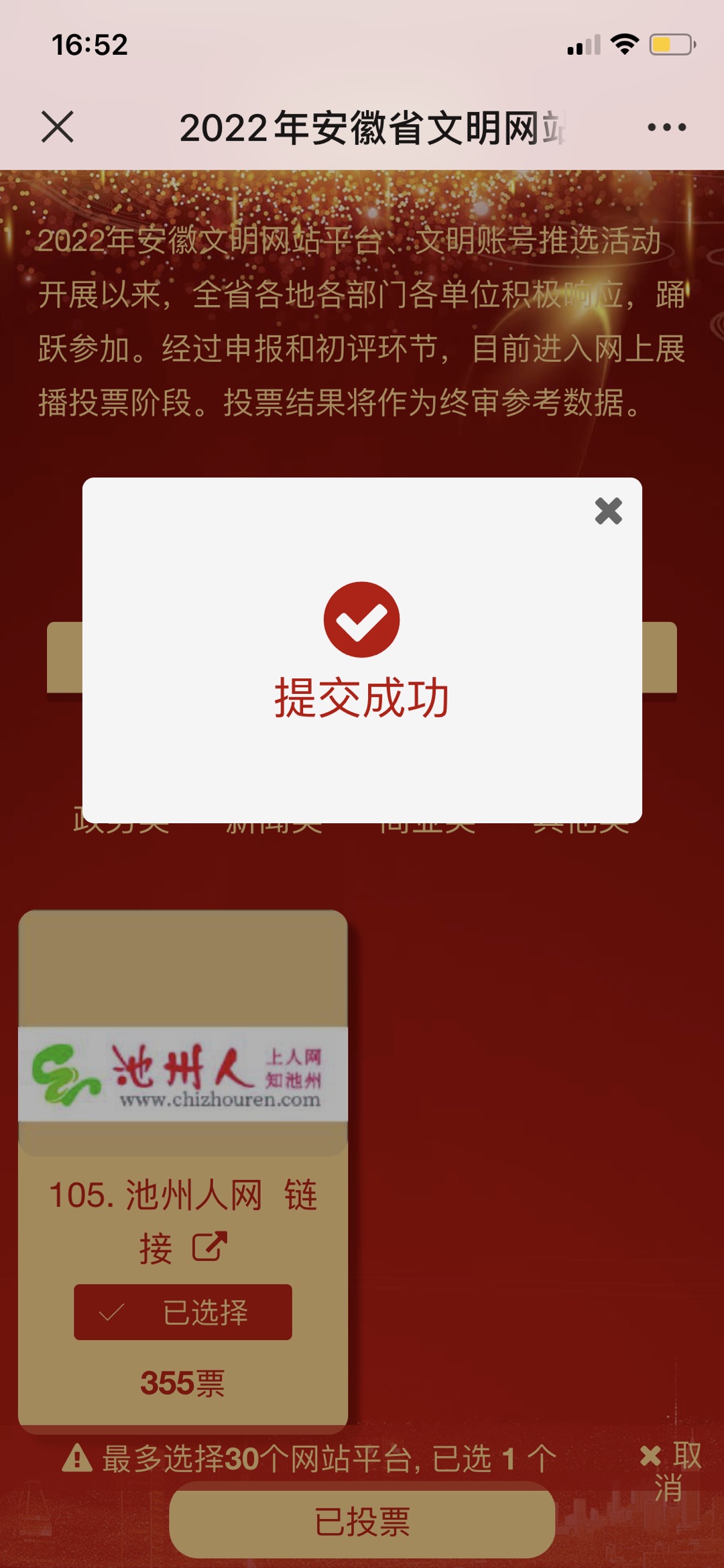Open the 池州人网 external link icon
Image resolution: width=724 pixels, height=1568 pixels.
click(209, 1247)
